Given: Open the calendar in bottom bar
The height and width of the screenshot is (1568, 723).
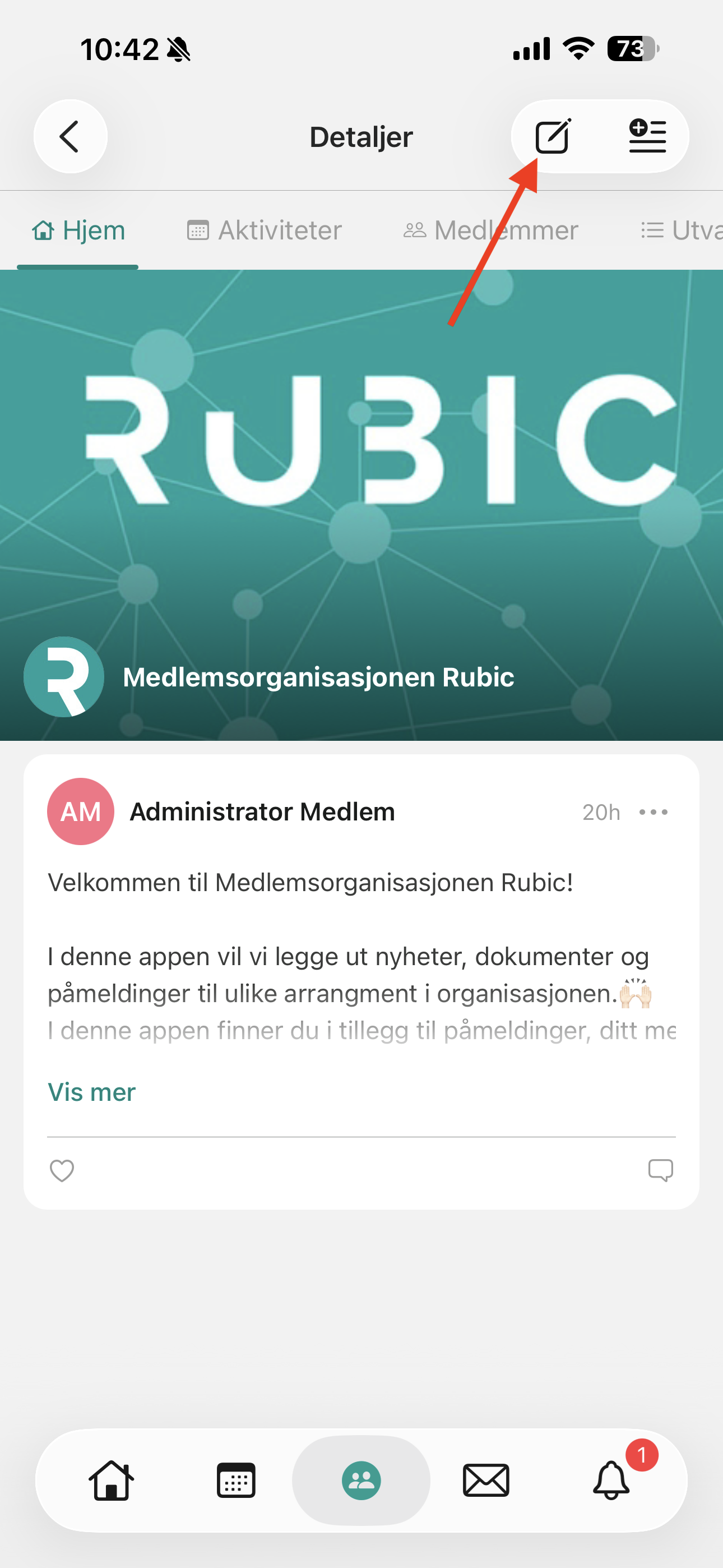Looking at the screenshot, I should coord(236,1481).
